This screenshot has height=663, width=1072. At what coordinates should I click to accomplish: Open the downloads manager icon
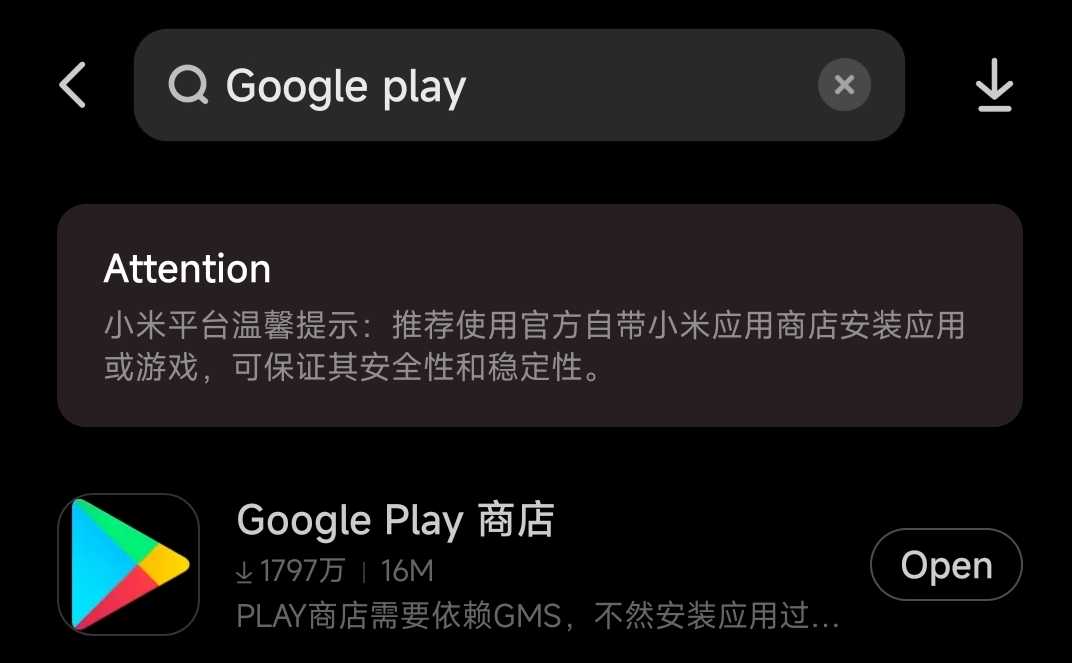tap(994, 85)
